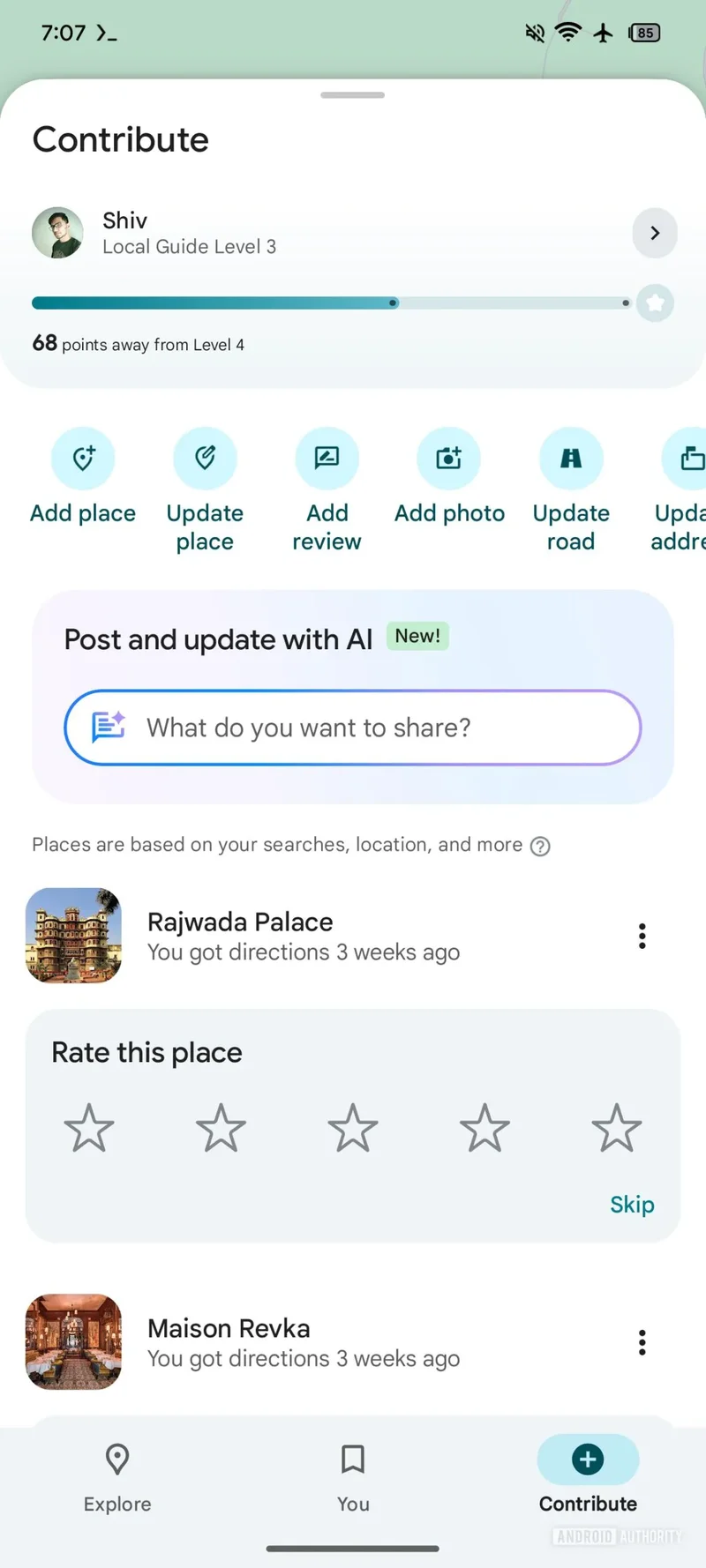Open the Add review tool
706x1568 pixels.
[x=327, y=458]
